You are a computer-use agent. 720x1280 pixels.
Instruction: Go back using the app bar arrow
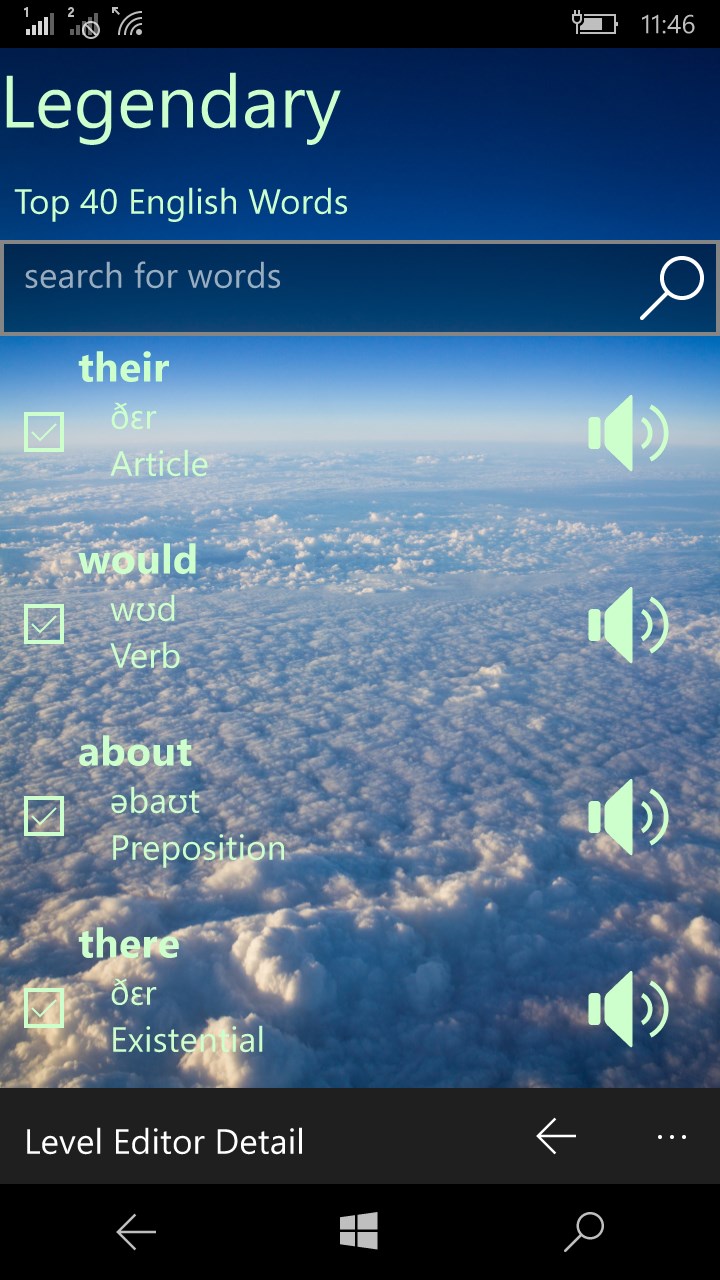point(556,1136)
